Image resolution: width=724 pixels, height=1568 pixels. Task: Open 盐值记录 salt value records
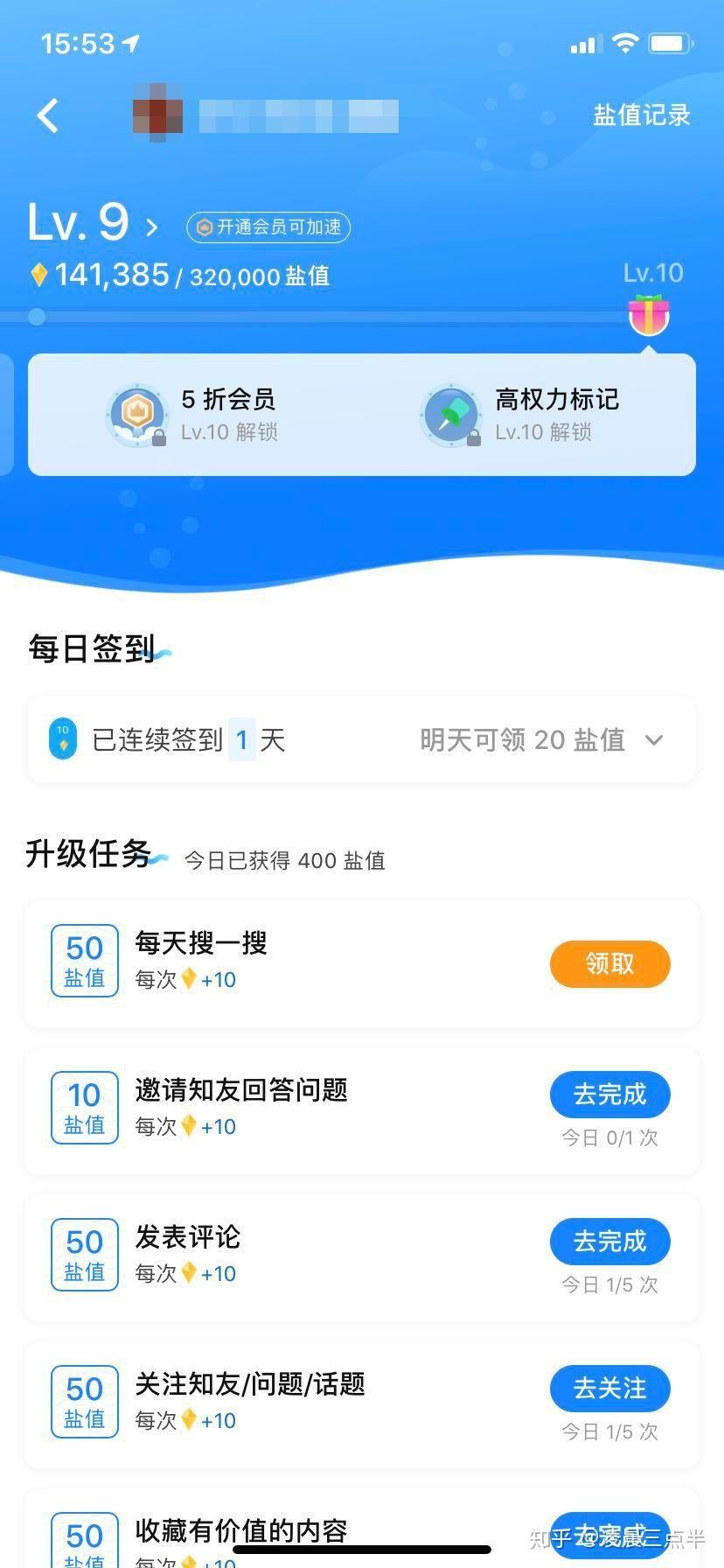[x=642, y=115]
